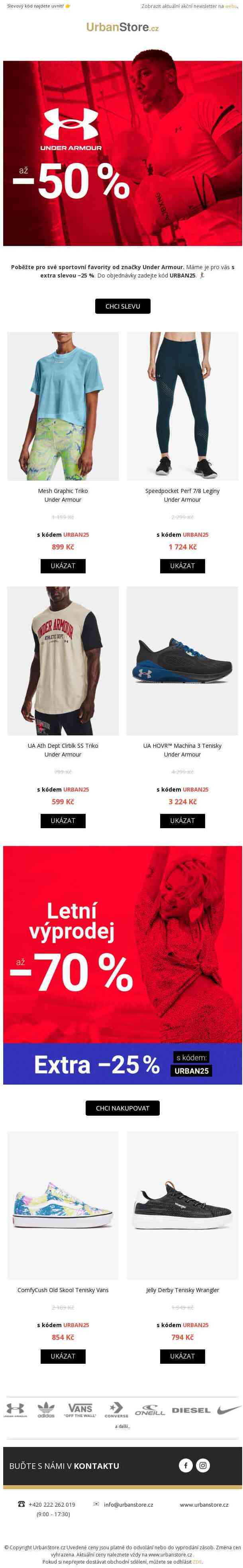This screenshot has width=243, height=1568.
Task: Open the Letní výprodej −70 % banner
Action: point(122,965)
